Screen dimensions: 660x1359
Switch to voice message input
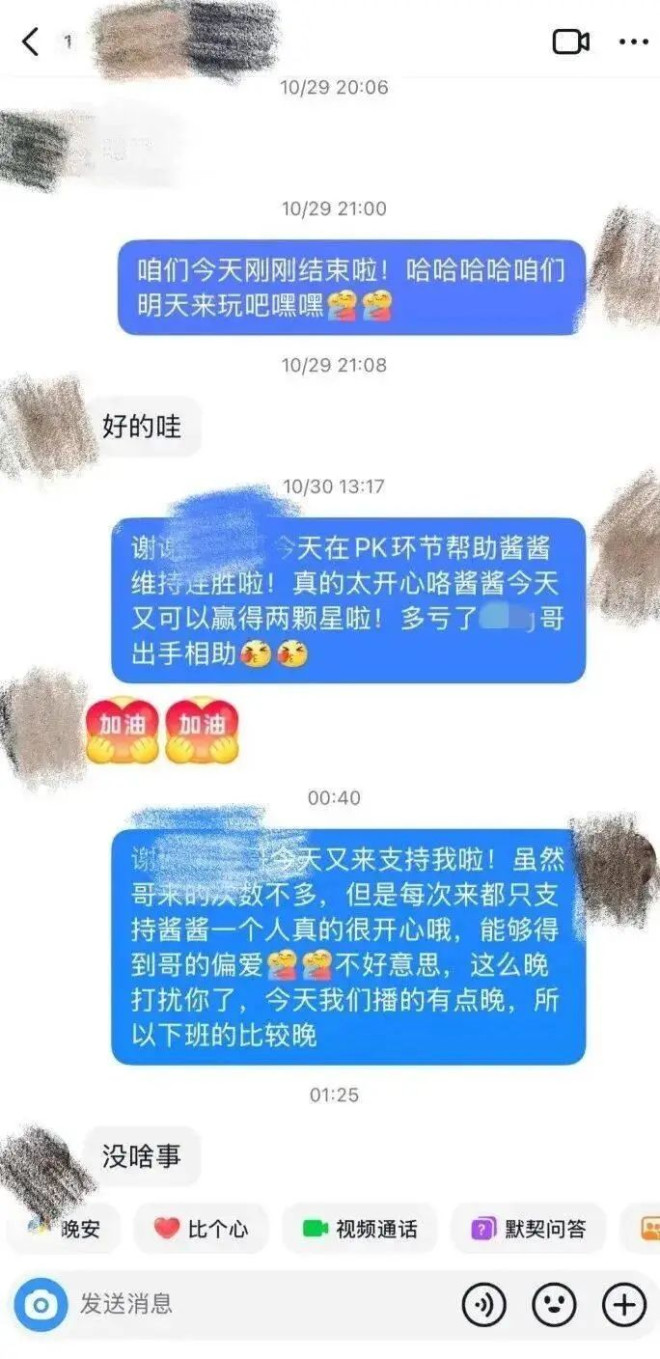[484, 1304]
